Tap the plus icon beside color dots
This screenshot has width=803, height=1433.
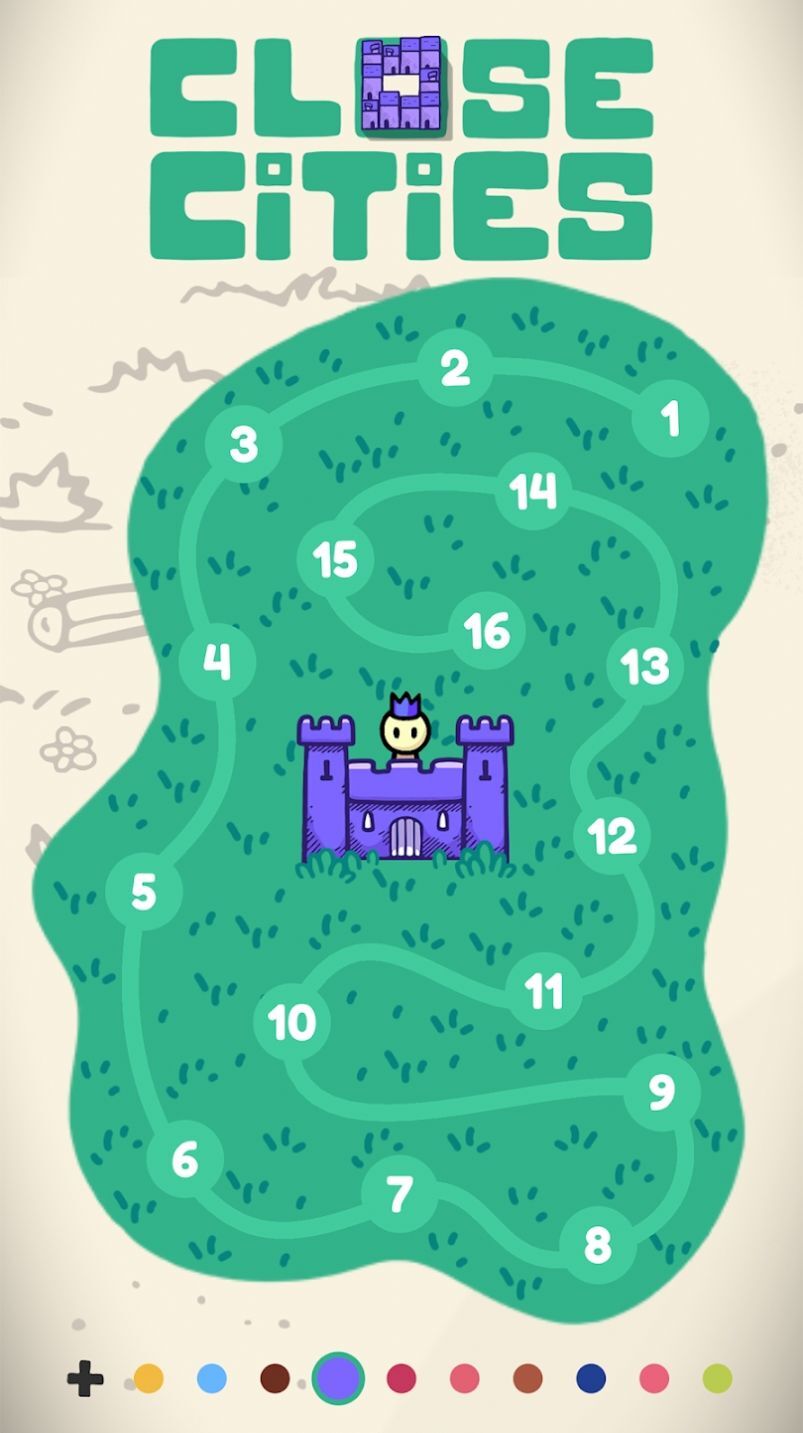[x=85, y=1379]
